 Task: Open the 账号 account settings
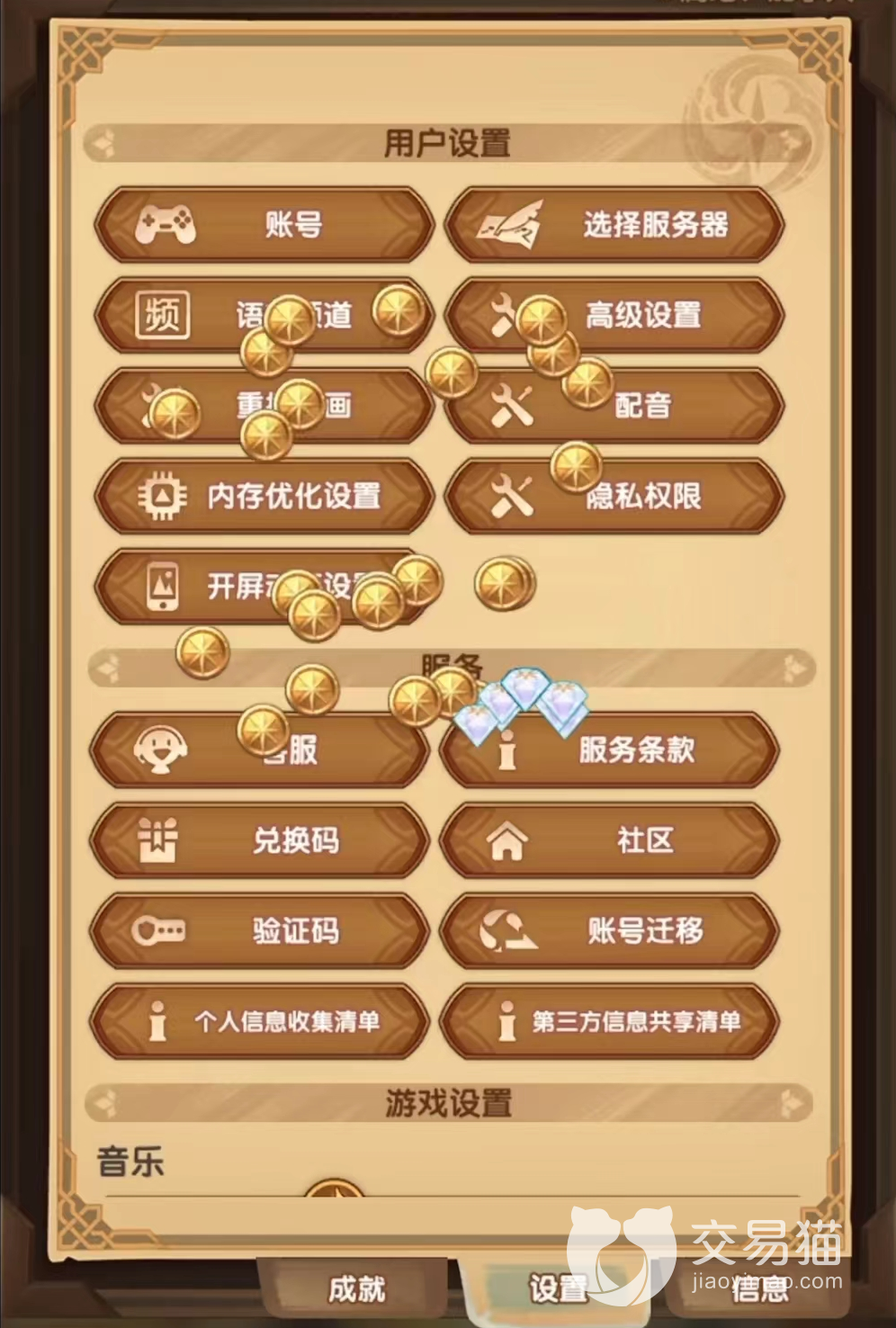264,225
